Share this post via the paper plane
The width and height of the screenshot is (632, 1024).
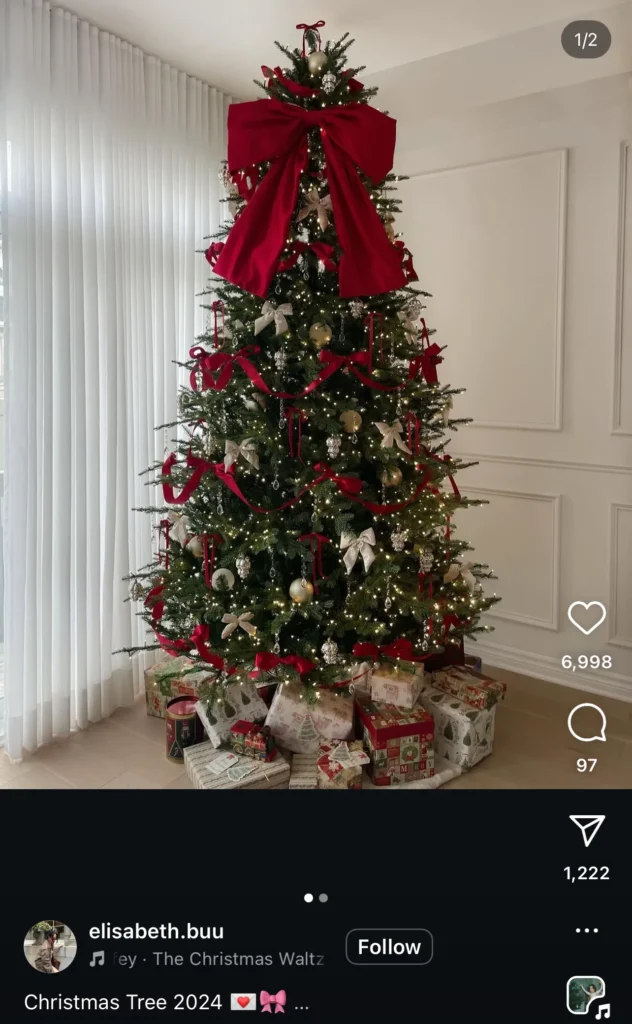[x=587, y=830]
